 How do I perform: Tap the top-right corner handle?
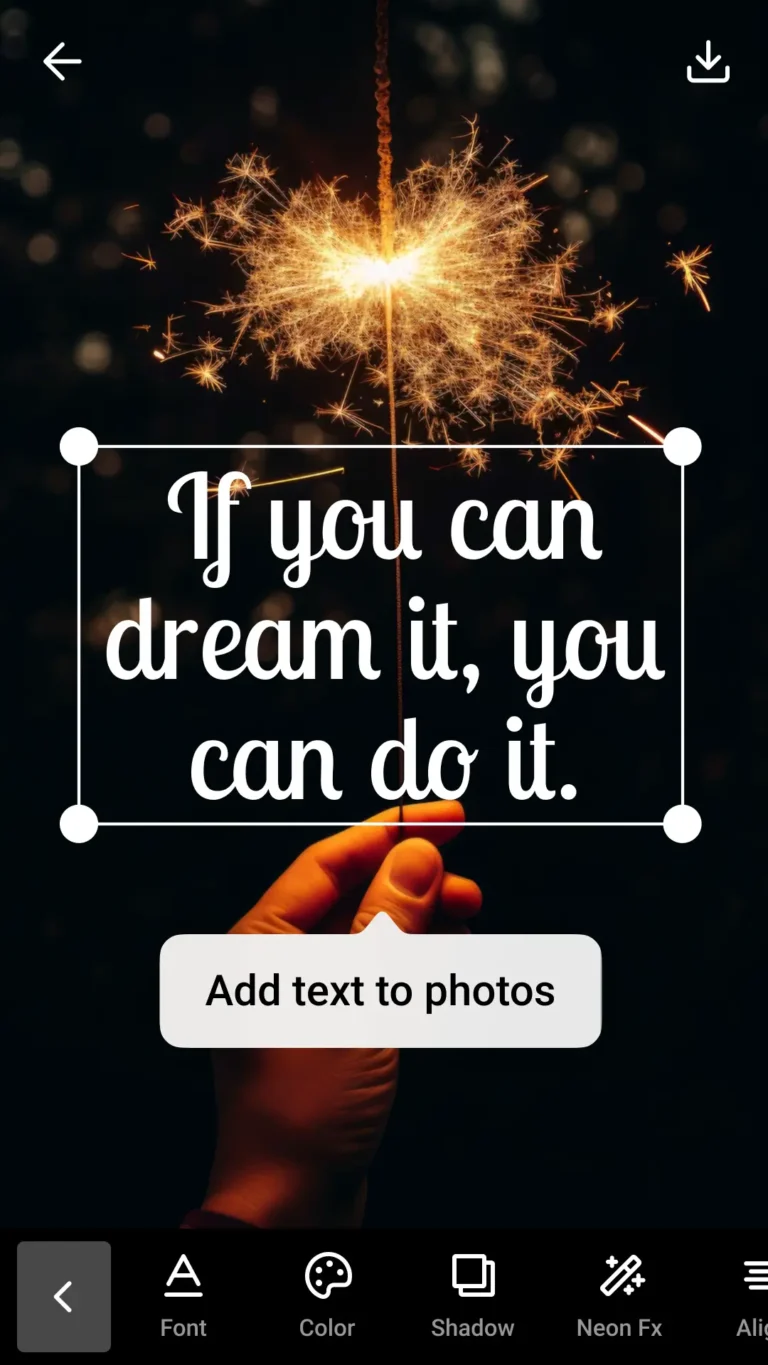pos(682,444)
